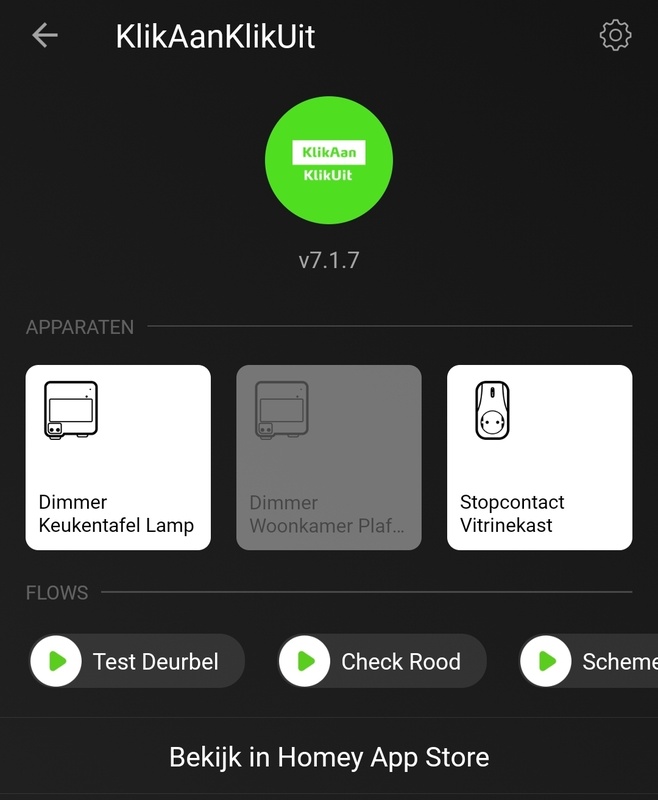Play the Scheme flow chip
Viewport: 658px width, 800px height.
click(548, 661)
